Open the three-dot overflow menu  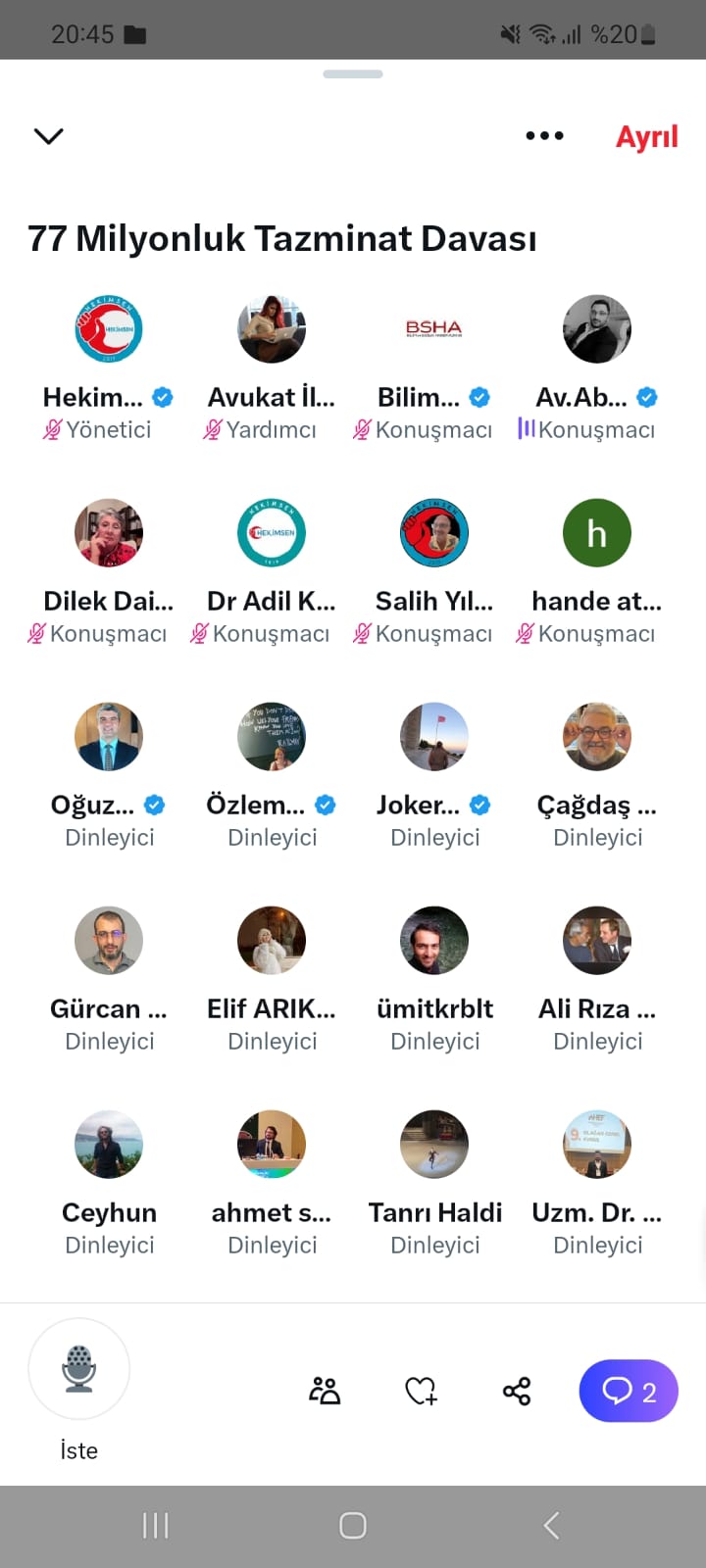(544, 136)
